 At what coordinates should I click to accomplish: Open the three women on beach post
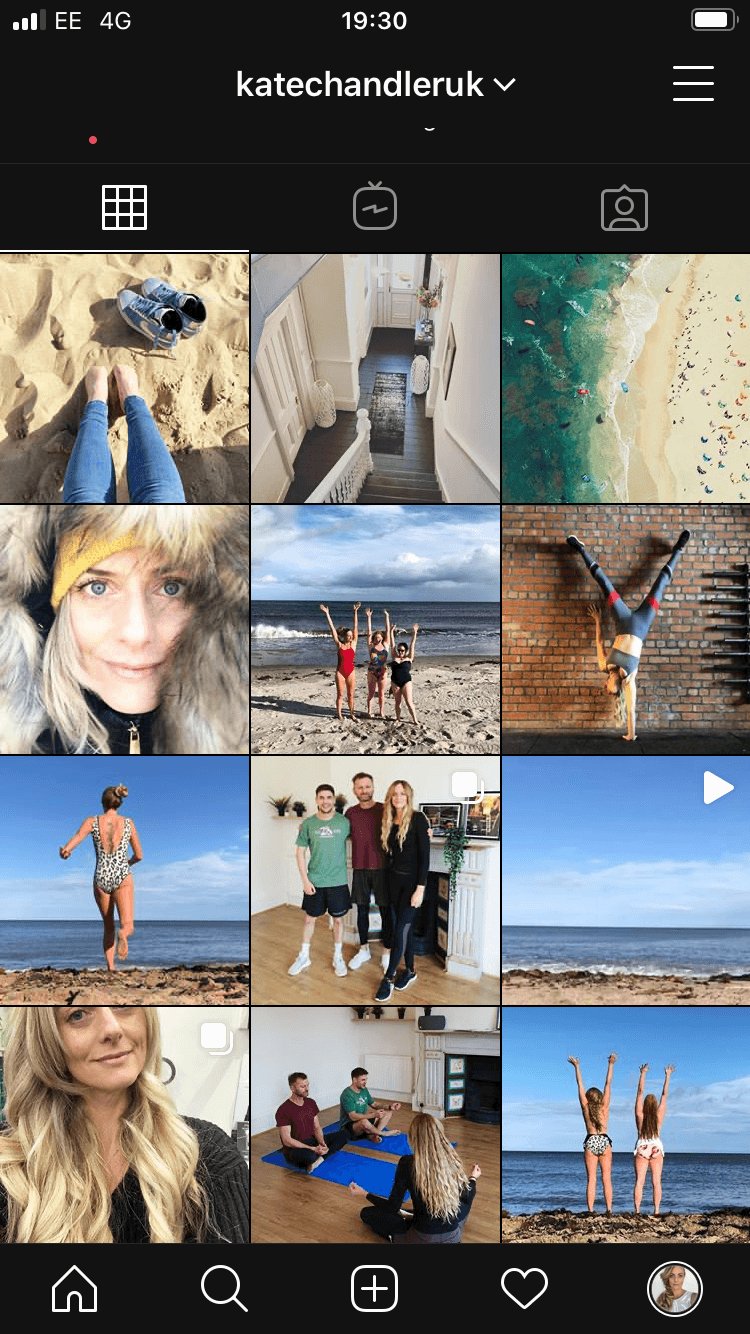[x=375, y=629]
